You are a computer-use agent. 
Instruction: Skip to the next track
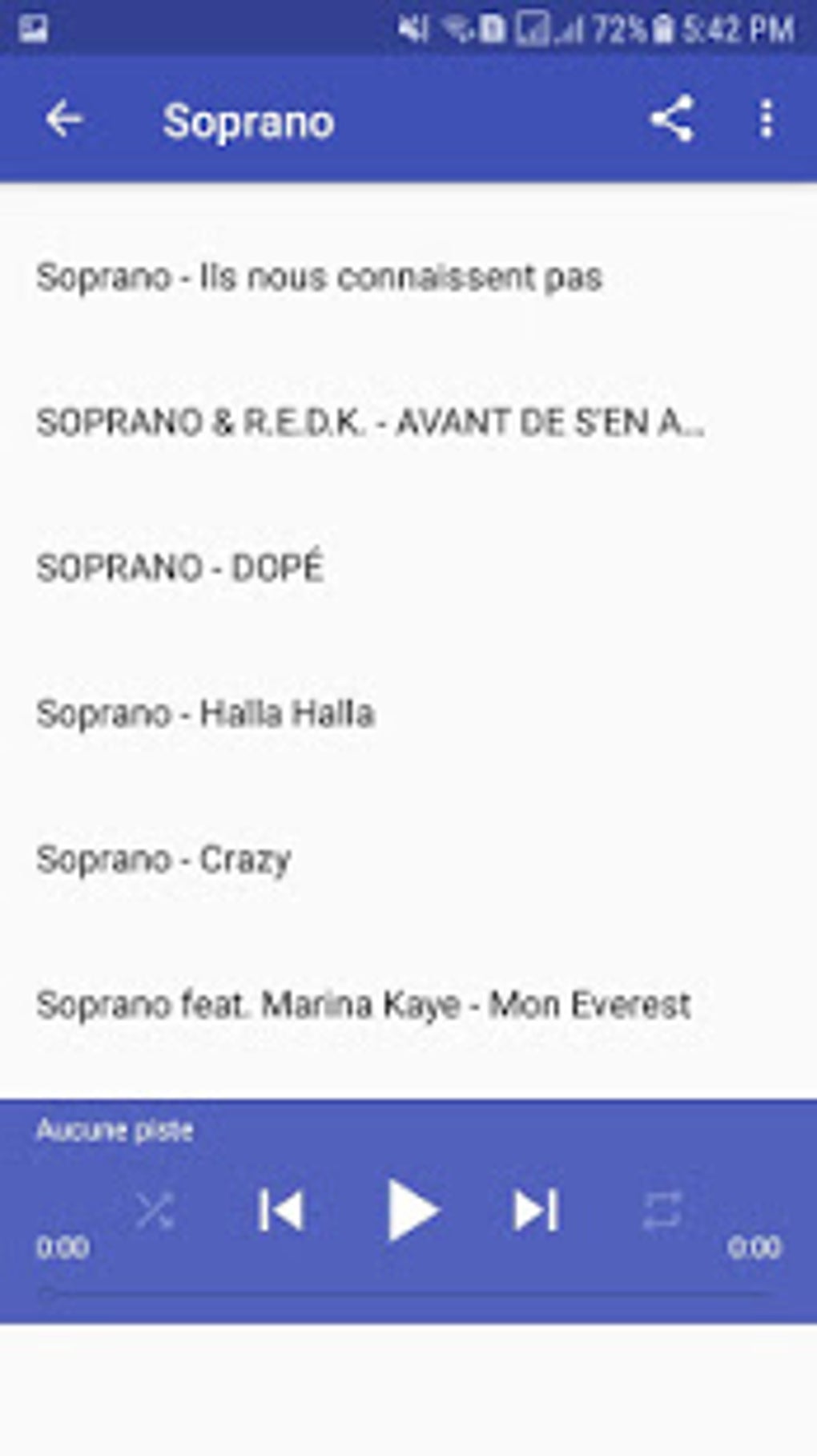click(535, 1210)
